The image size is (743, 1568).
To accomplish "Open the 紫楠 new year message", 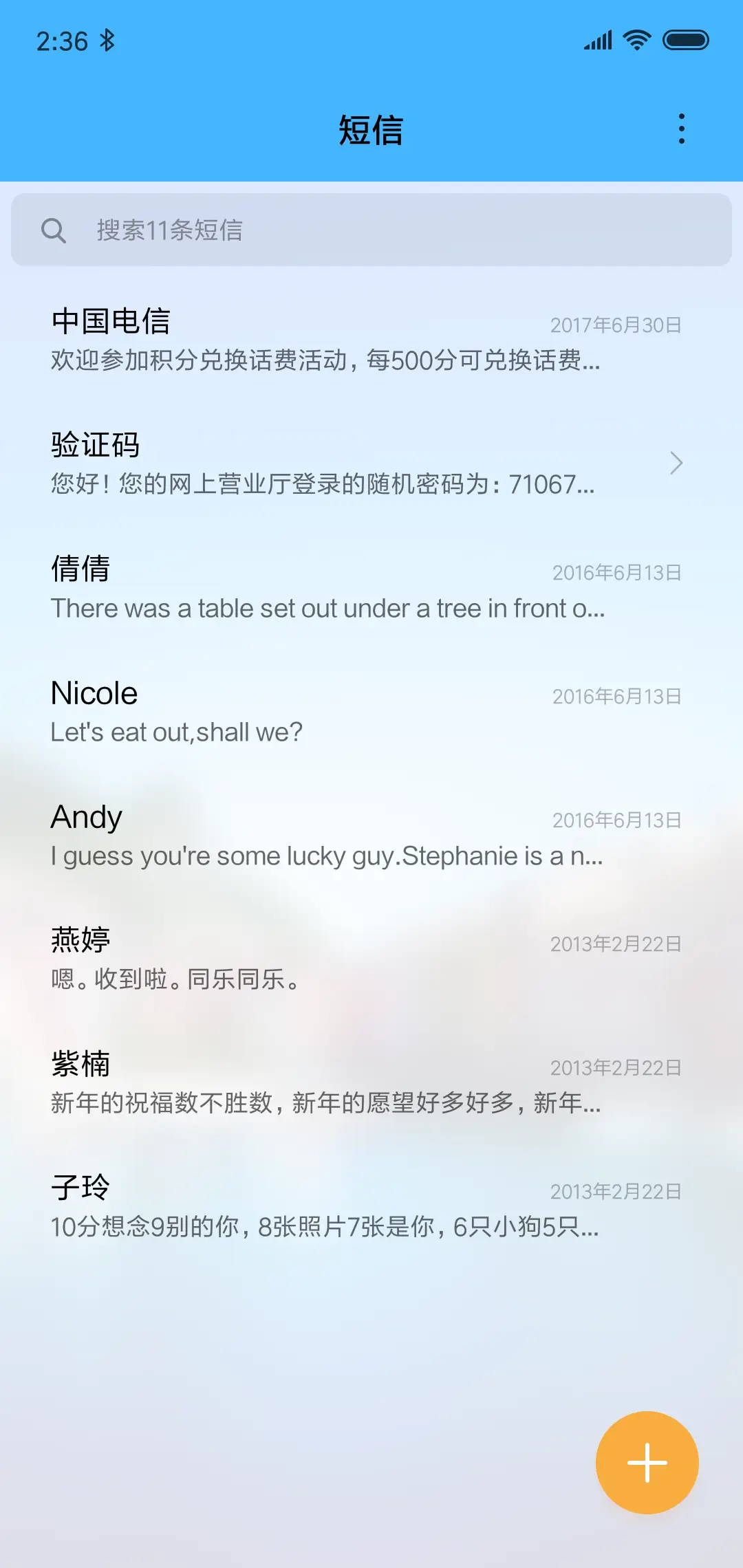I will pyautogui.click(x=310, y=1082).
